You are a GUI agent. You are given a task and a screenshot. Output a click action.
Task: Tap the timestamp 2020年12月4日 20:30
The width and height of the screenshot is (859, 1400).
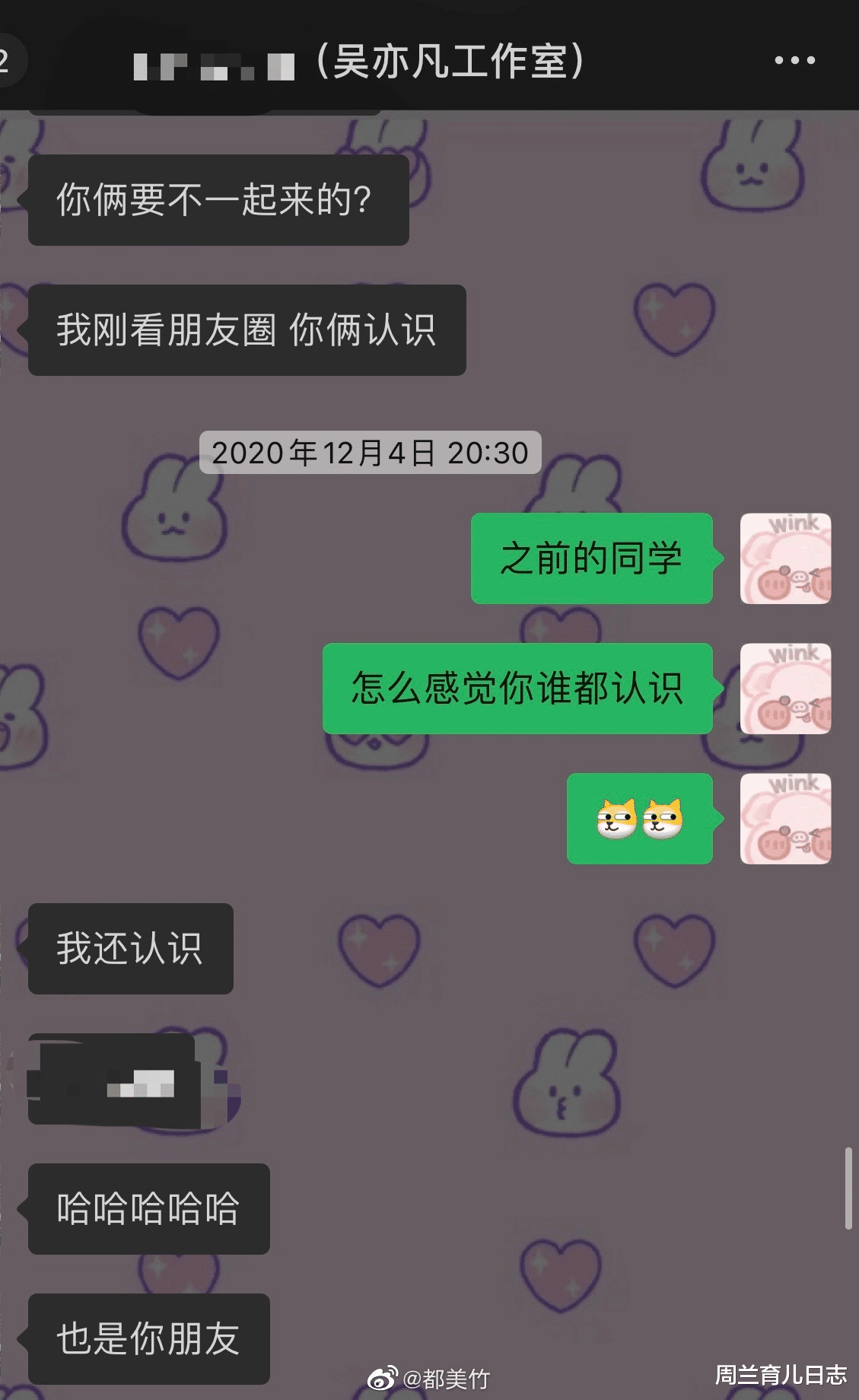click(x=371, y=452)
